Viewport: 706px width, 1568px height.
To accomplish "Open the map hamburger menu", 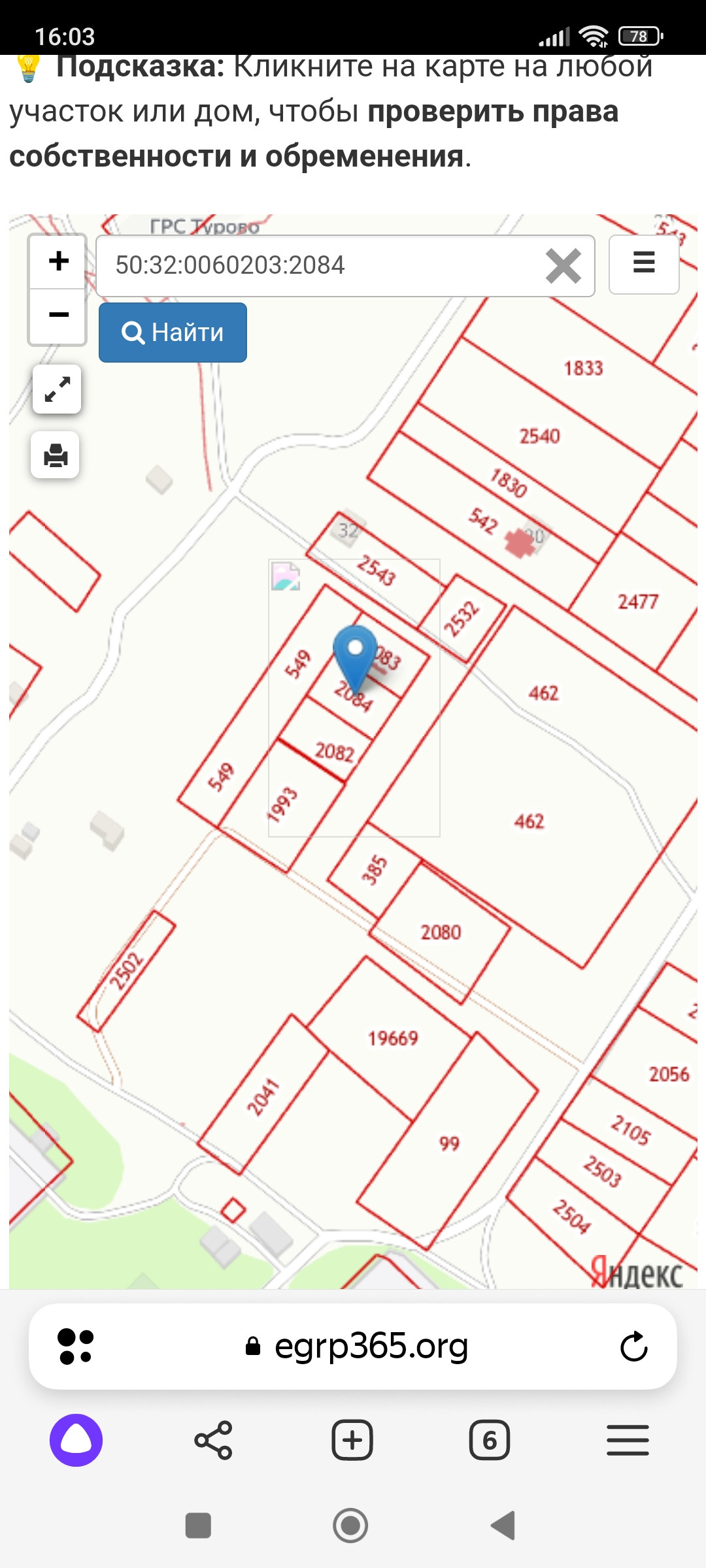I will (x=644, y=264).
